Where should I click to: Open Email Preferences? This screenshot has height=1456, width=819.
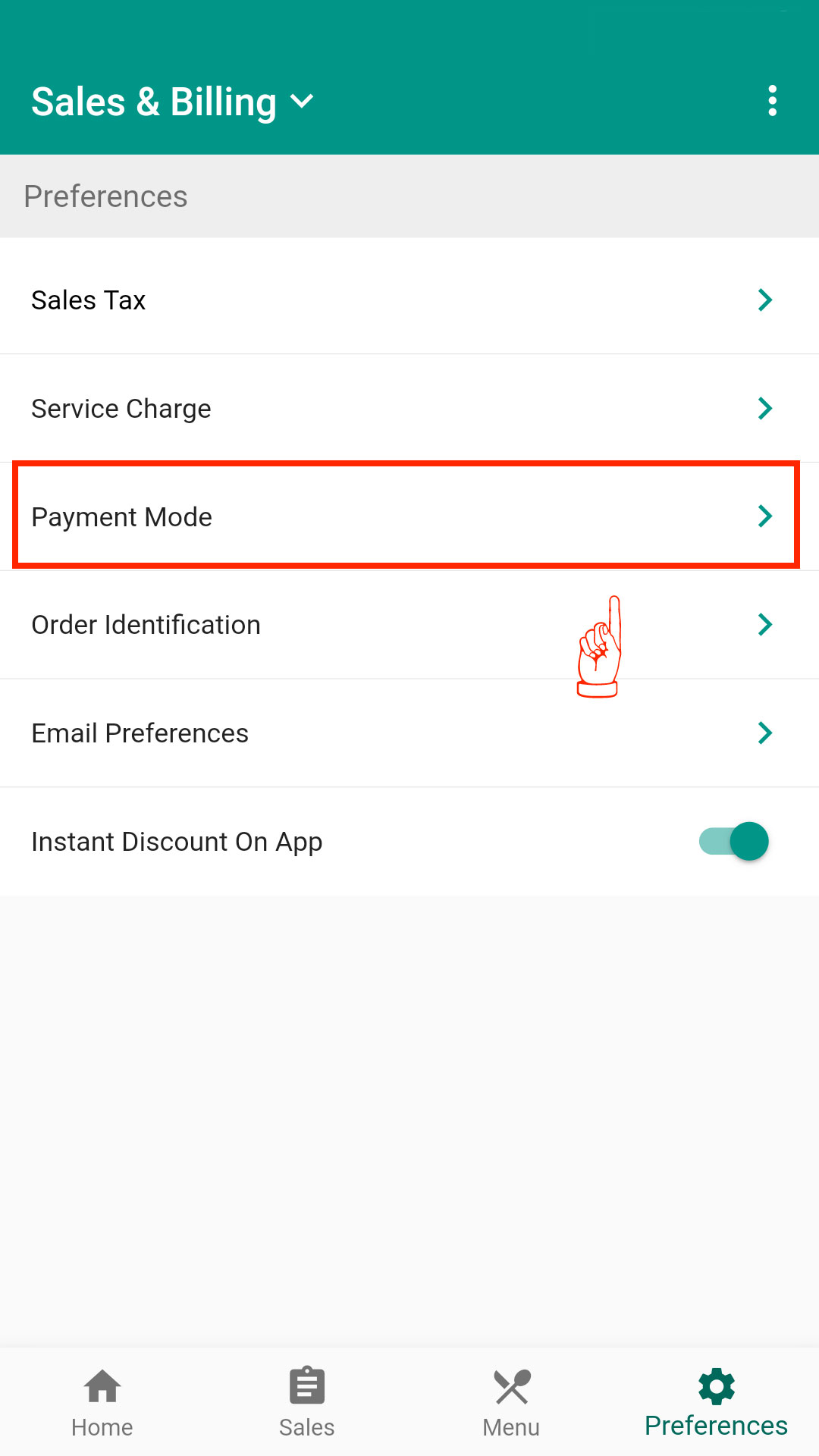pyautogui.click(x=409, y=733)
